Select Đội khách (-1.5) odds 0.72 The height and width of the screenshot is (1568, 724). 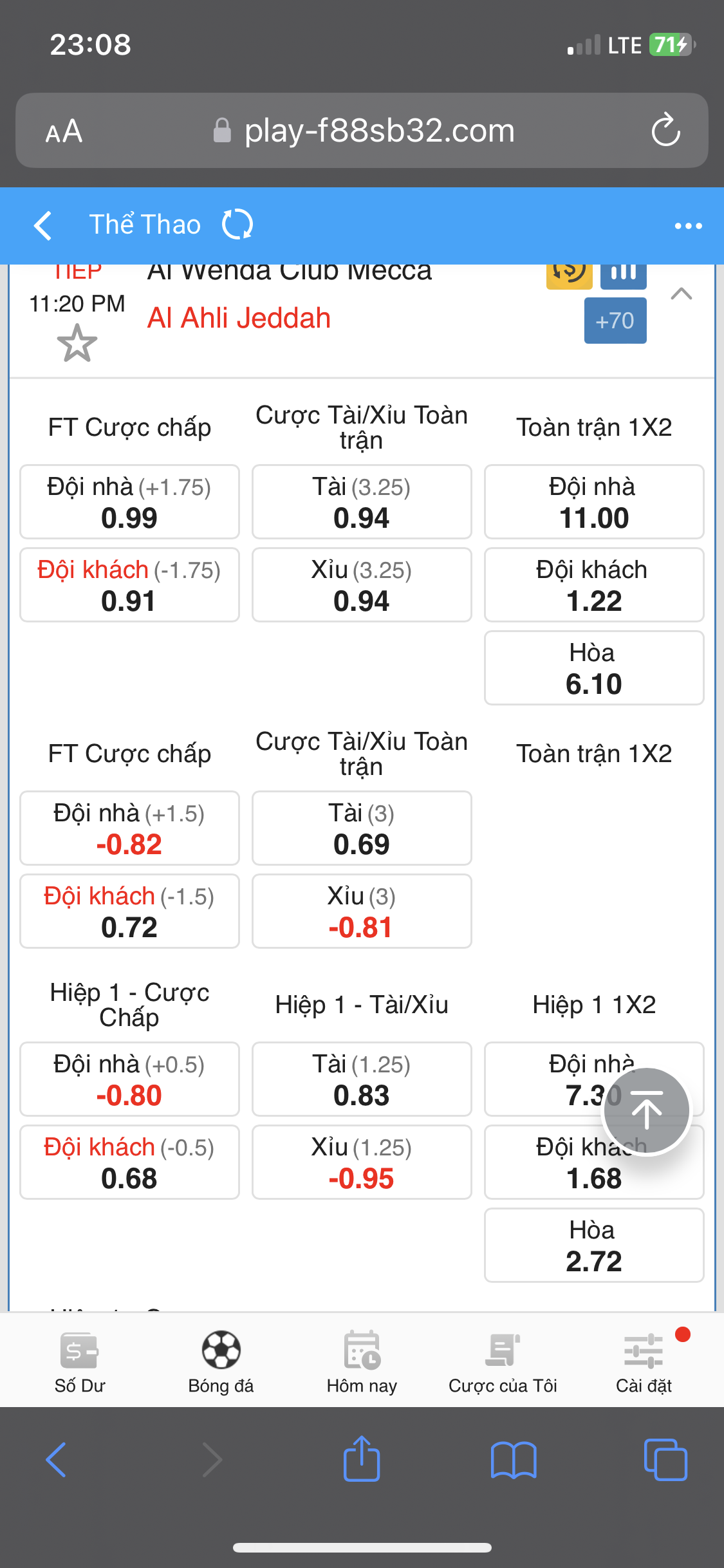coord(129,911)
